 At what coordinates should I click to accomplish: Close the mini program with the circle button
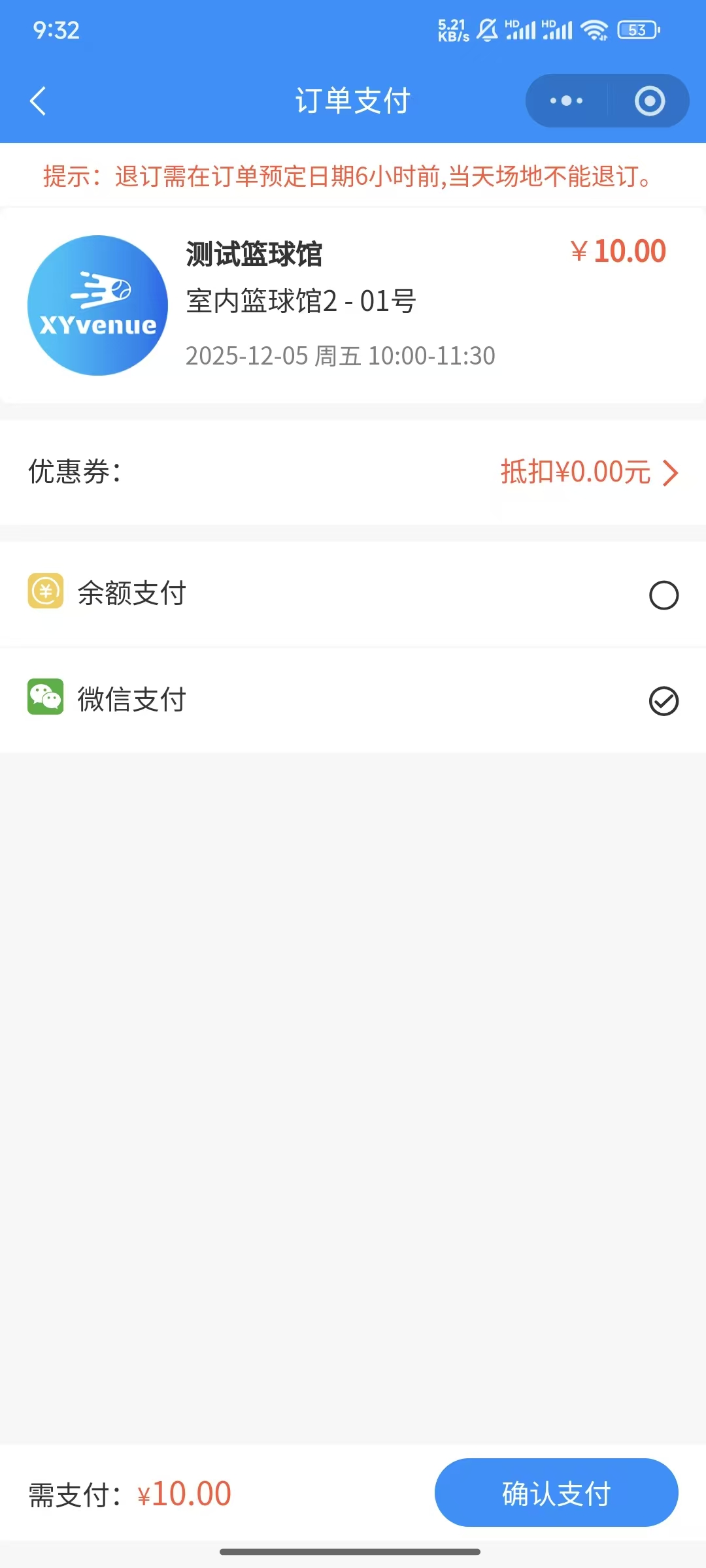pos(649,101)
